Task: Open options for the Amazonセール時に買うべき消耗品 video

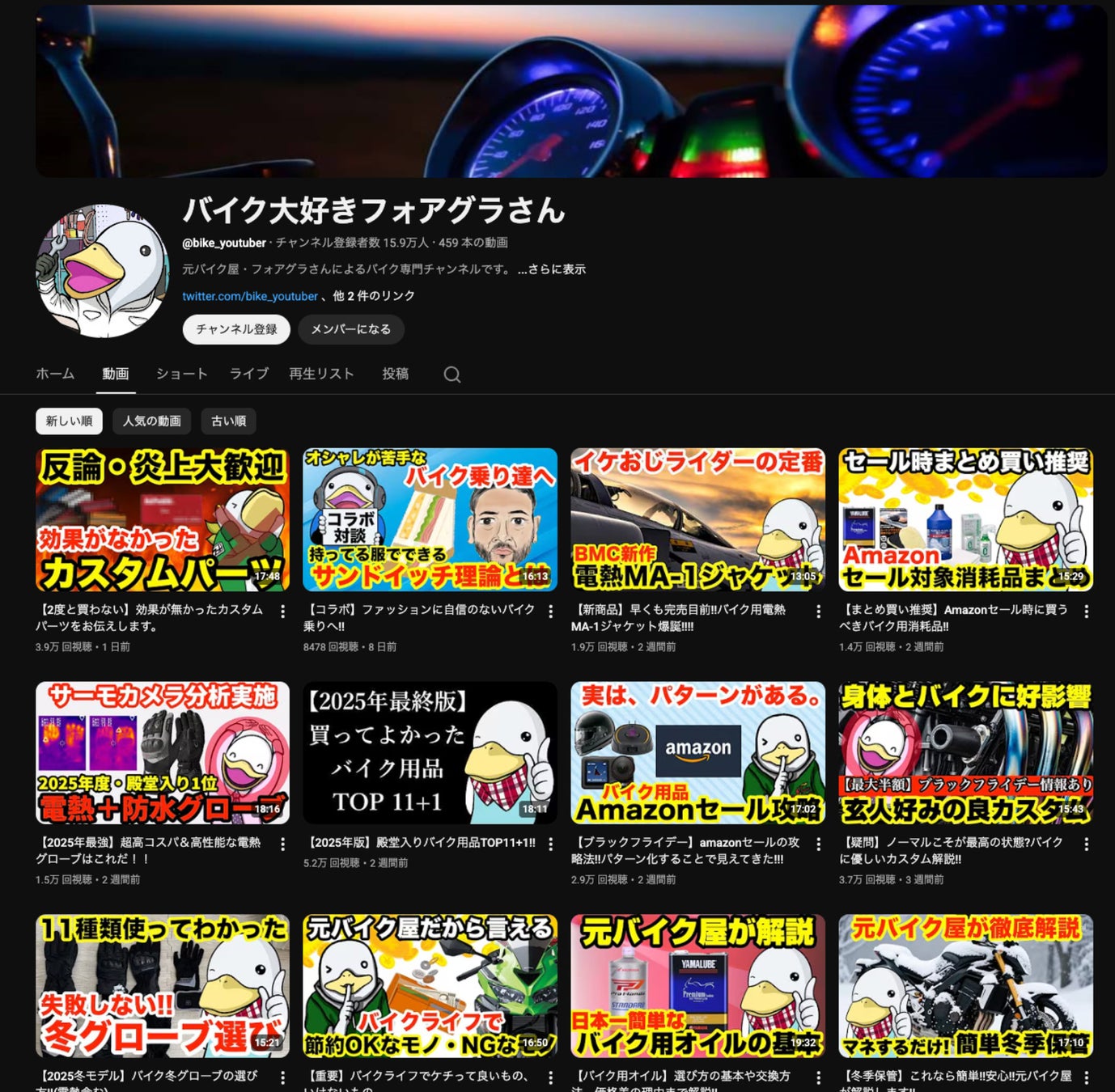Action: pyautogui.click(x=1086, y=612)
